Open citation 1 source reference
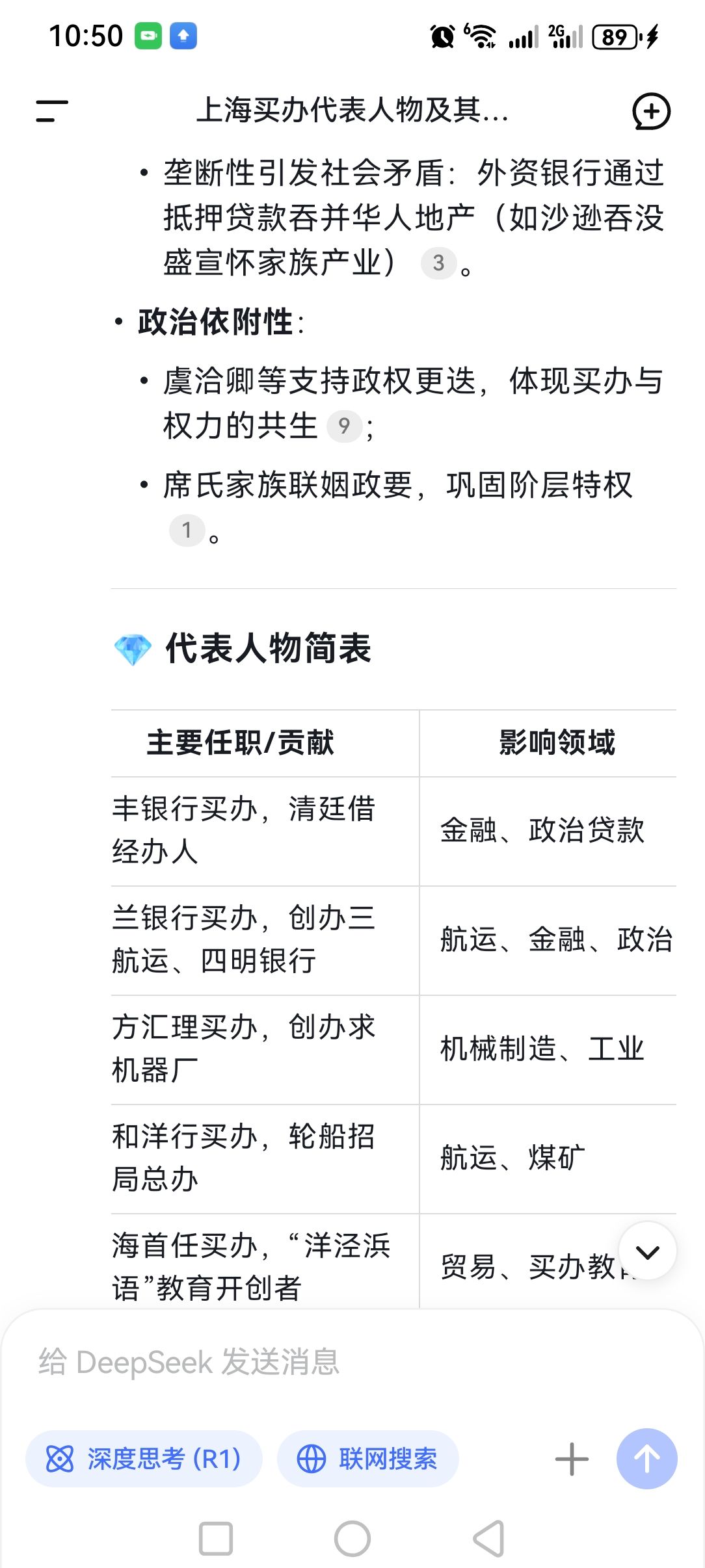 click(187, 530)
